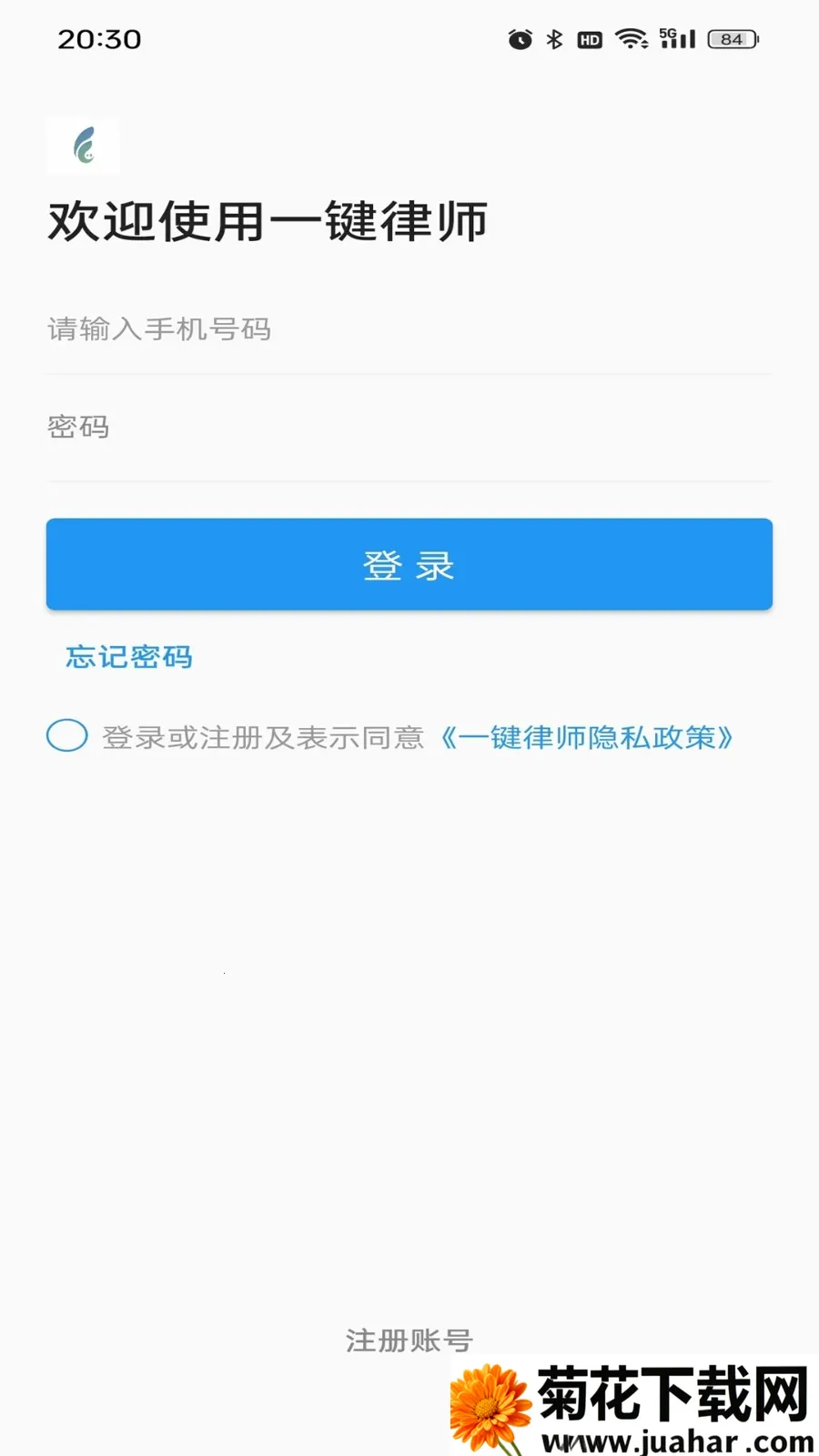
Task: Click 忘记密码 to recover password
Action: point(127,657)
